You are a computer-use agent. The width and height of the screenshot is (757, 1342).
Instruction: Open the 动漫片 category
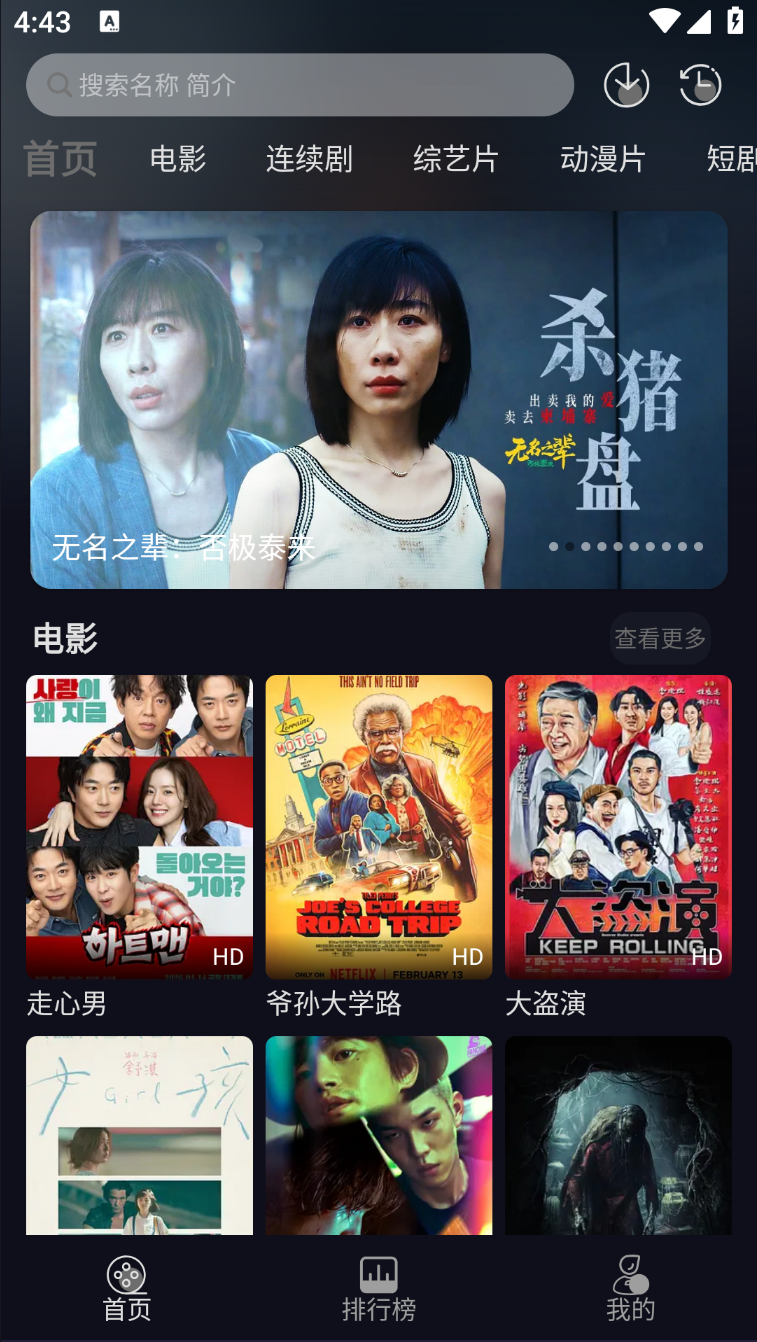(602, 158)
